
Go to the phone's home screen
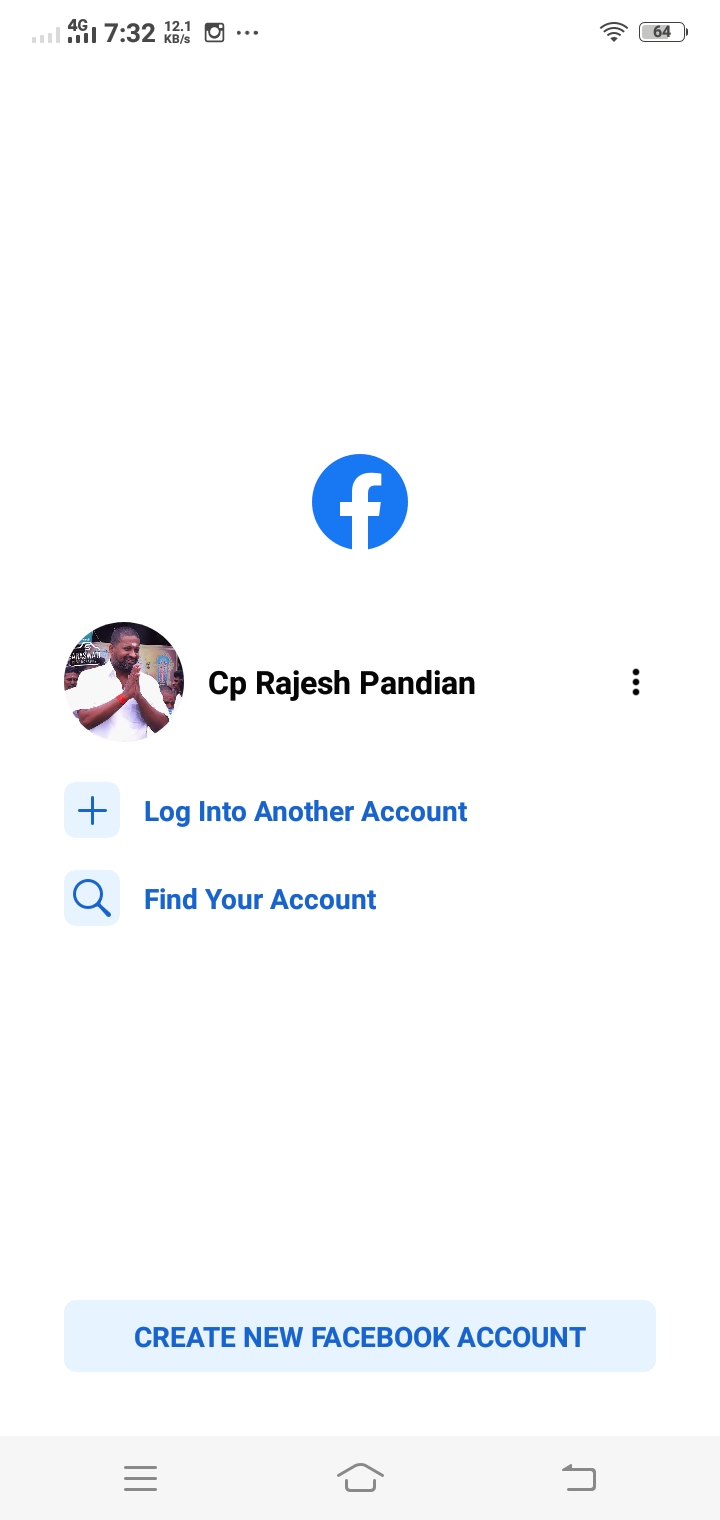[x=360, y=1477]
